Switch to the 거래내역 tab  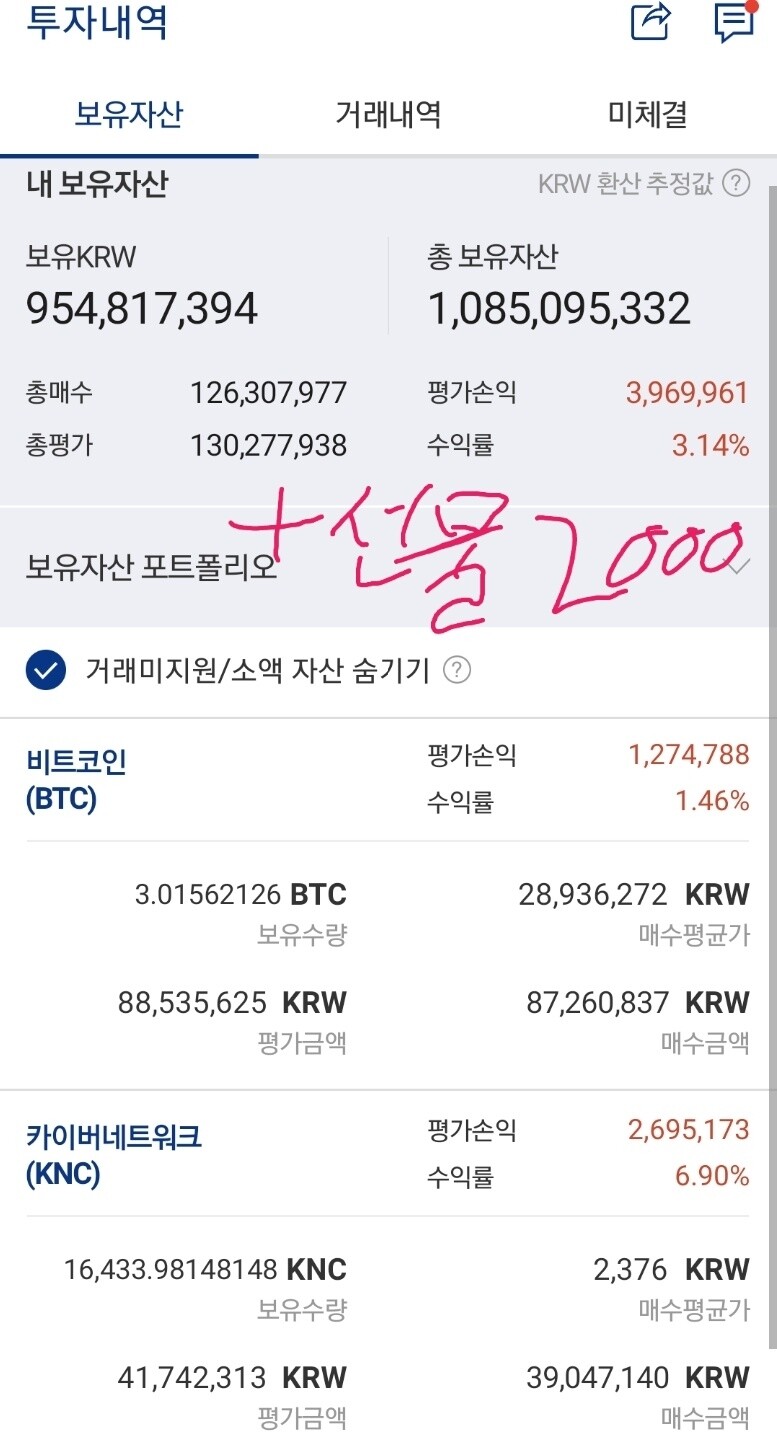pyautogui.click(x=388, y=114)
